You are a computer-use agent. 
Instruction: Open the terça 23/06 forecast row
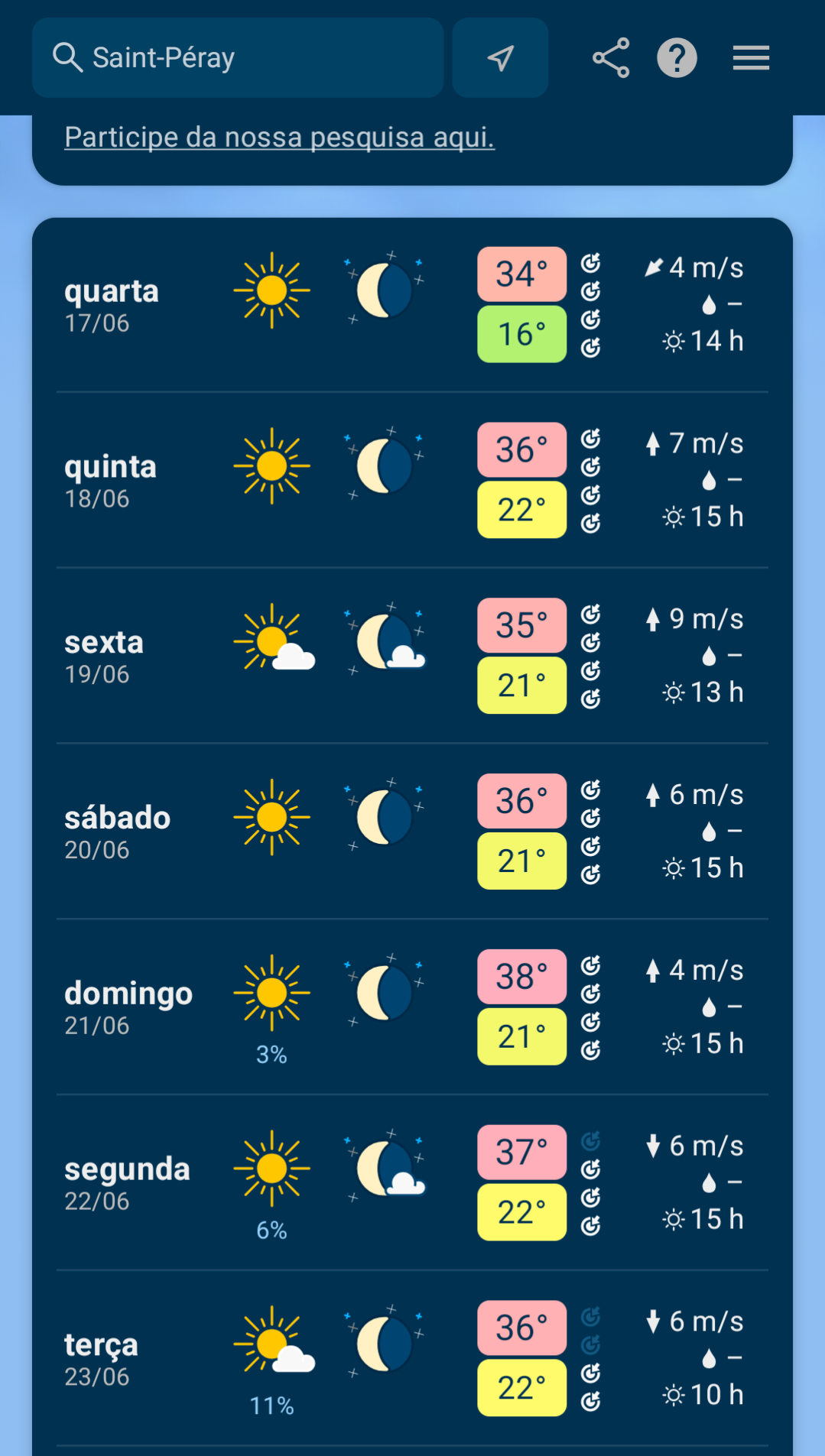pyautogui.click(x=412, y=1359)
